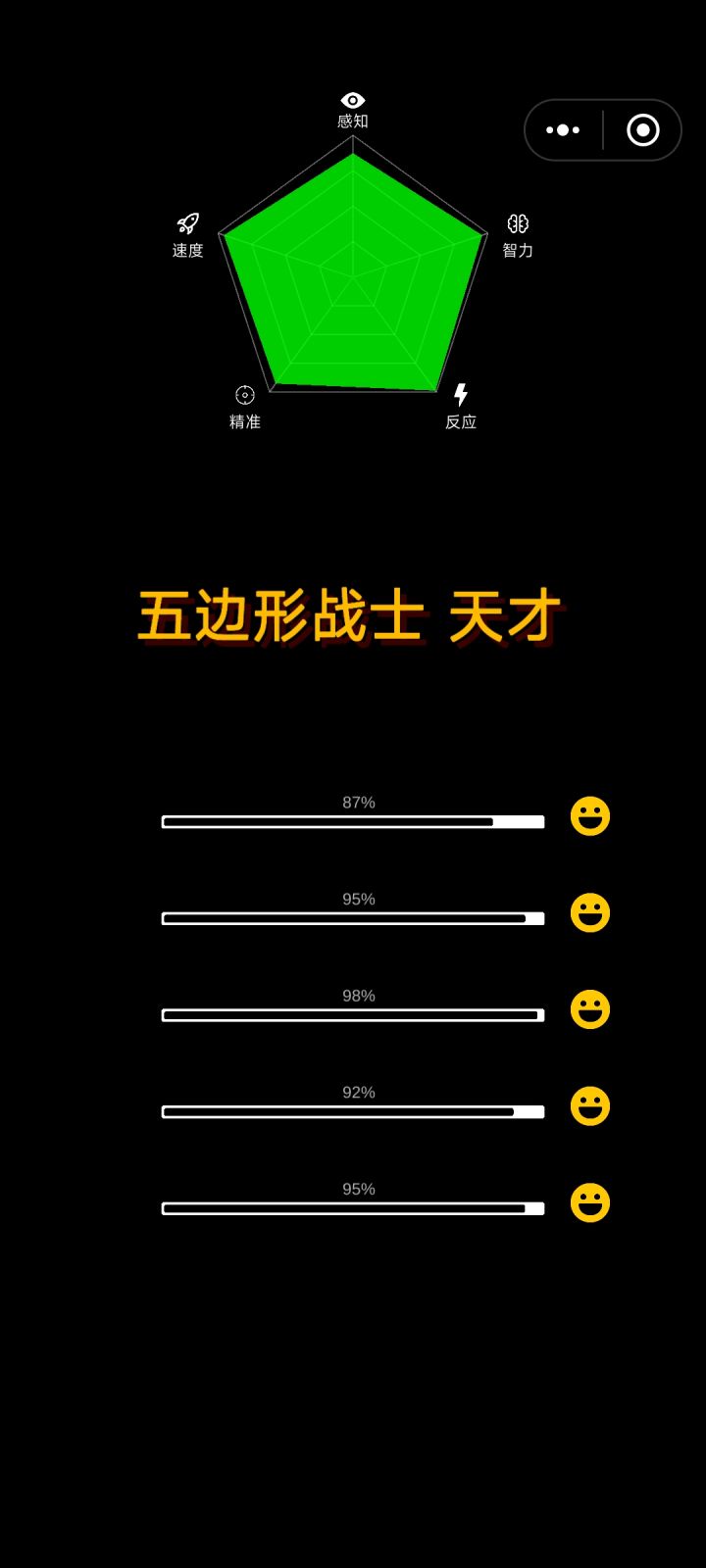Click the 92% progress bar
This screenshot has width=706, height=1568.
tap(353, 1112)
